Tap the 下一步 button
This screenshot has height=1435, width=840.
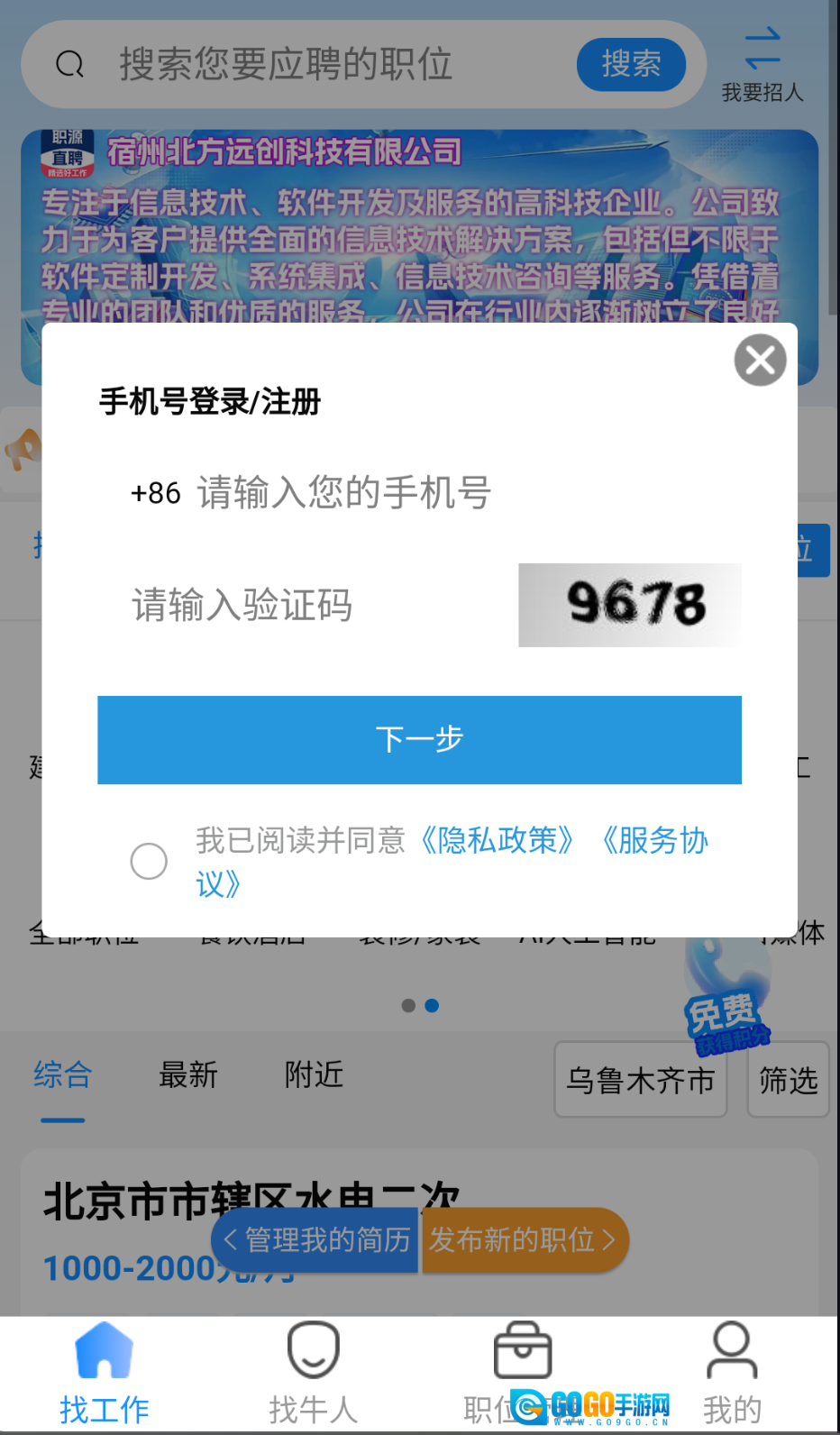[419, 739]
